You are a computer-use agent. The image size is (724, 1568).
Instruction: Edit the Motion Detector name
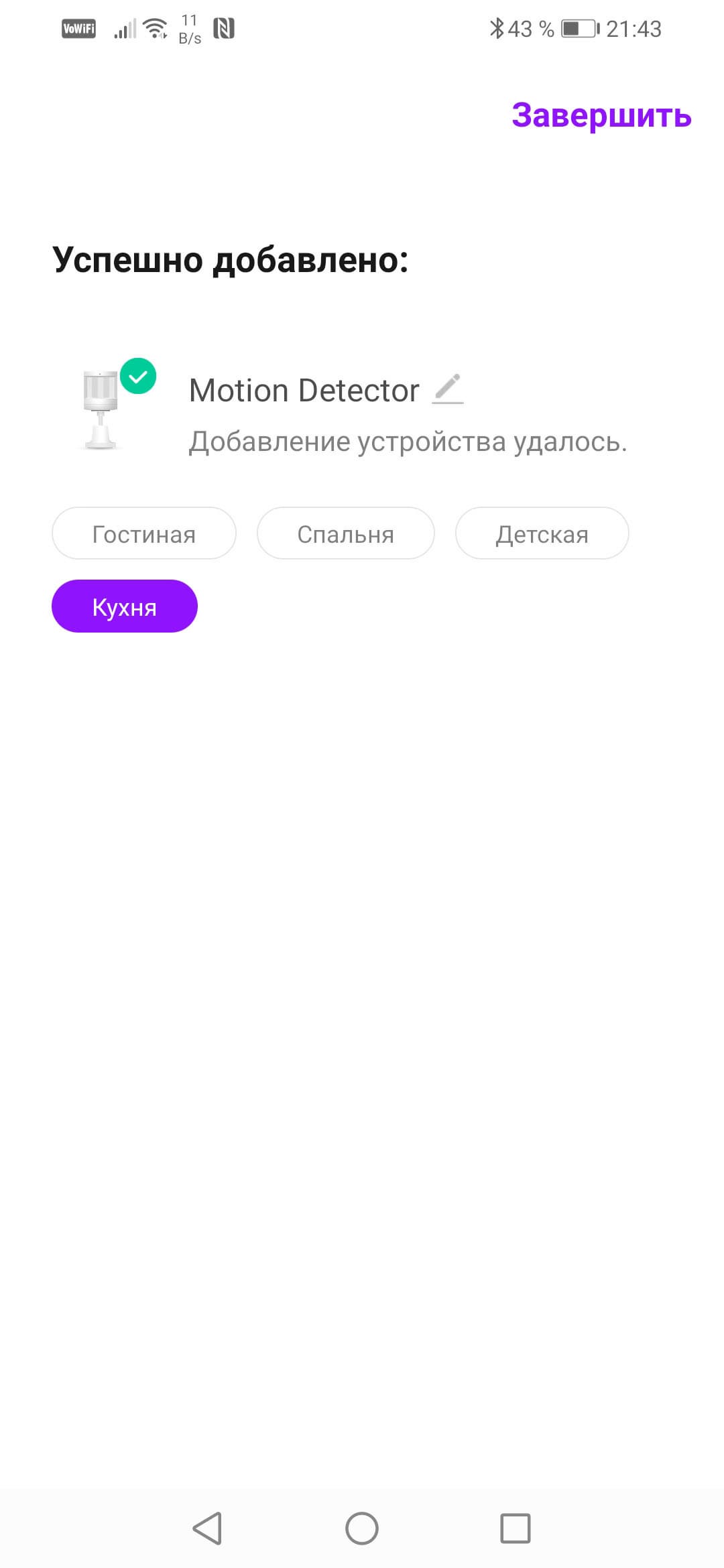pyautogui.click(x=448, y=389)
